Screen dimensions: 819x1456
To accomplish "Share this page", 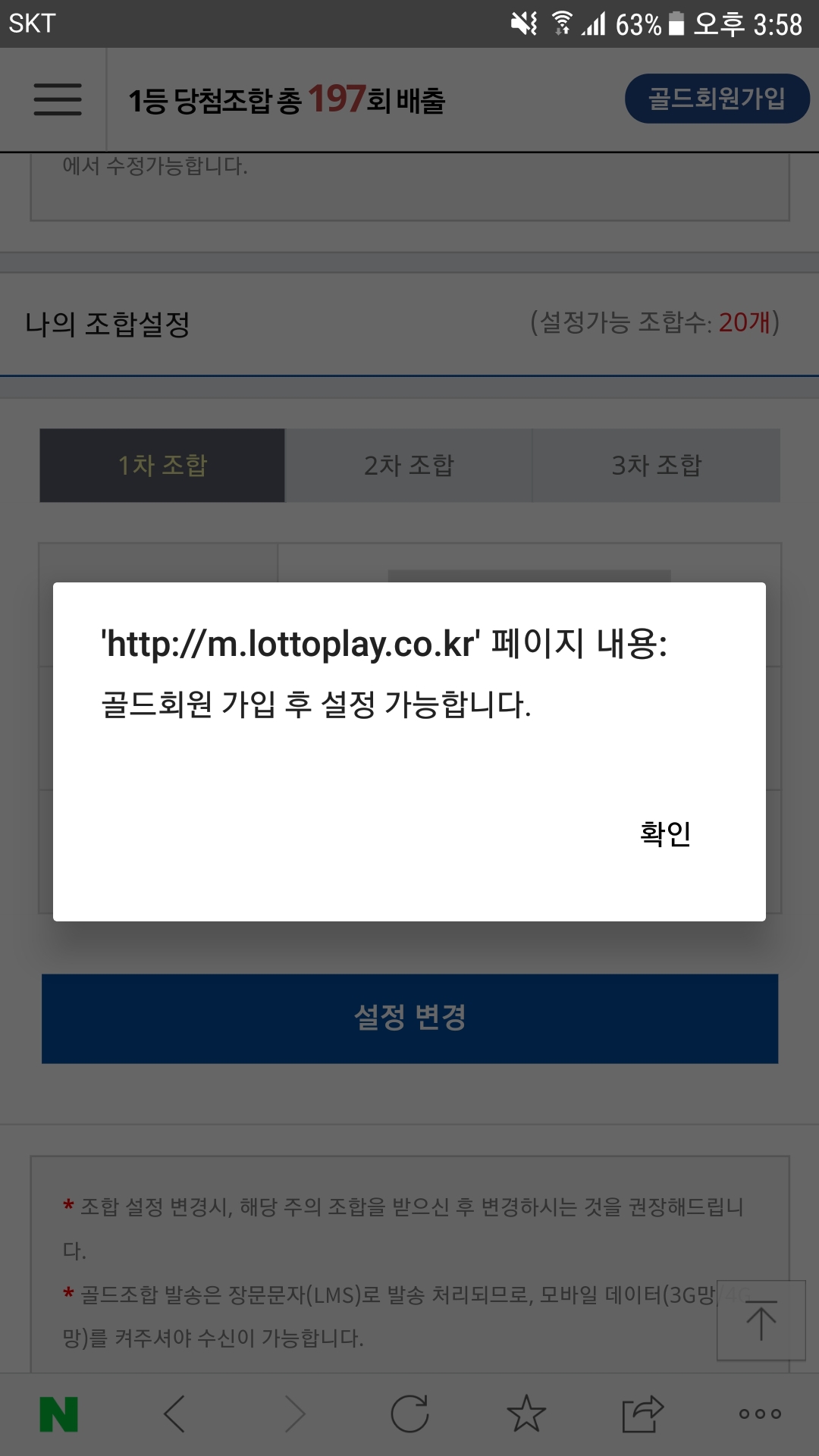I will [x=642, y=1414].
